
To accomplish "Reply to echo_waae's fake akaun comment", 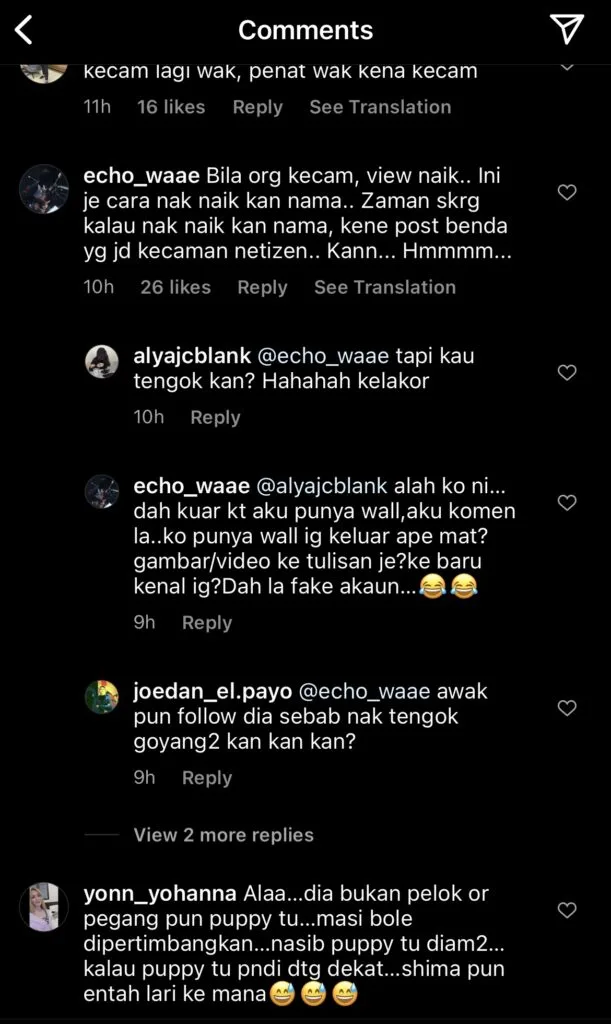I will (x=206, y=622).
